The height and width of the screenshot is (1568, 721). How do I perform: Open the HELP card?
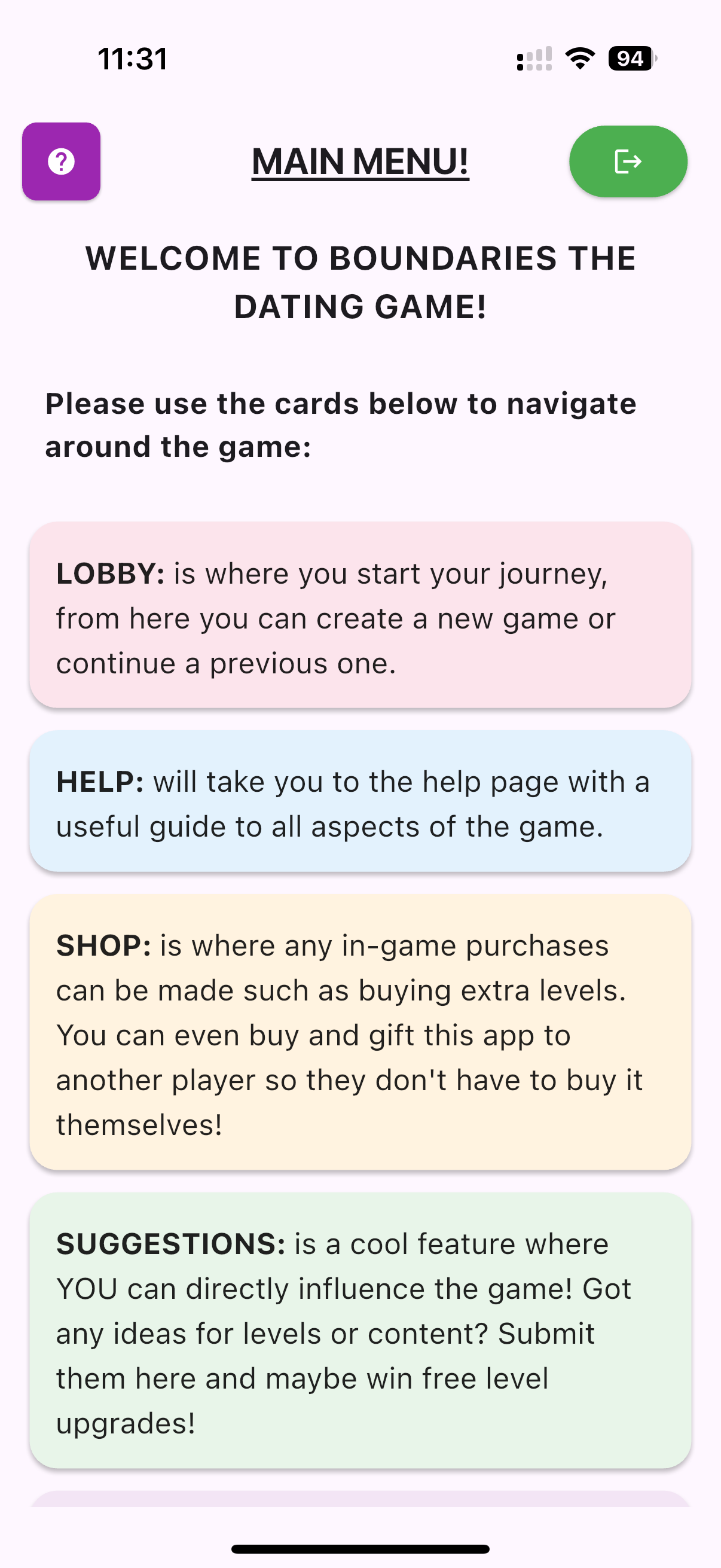point(360,801)
